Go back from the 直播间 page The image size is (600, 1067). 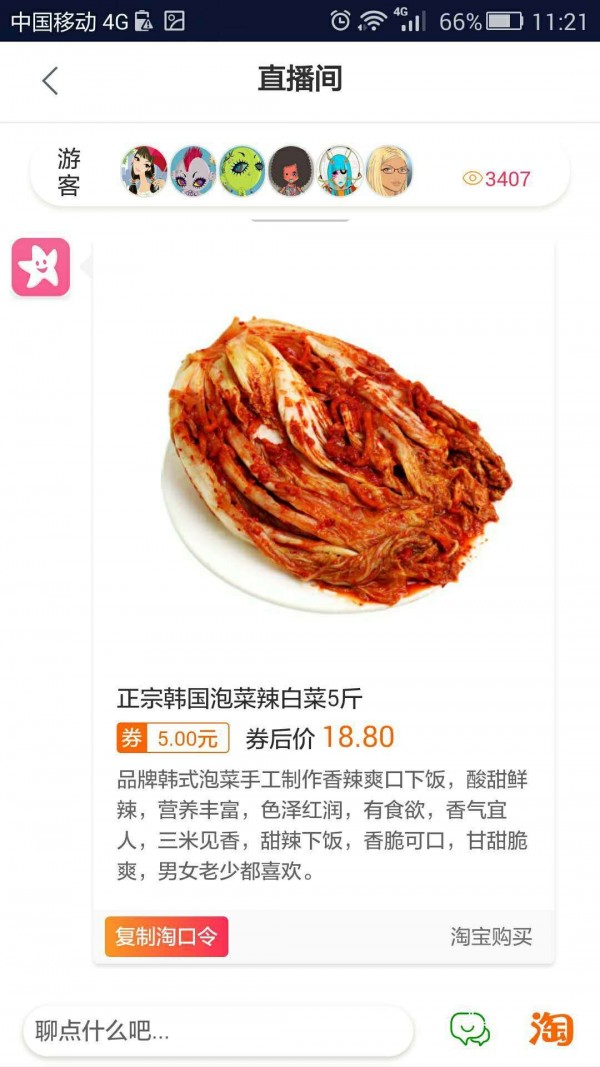point(50,81)
